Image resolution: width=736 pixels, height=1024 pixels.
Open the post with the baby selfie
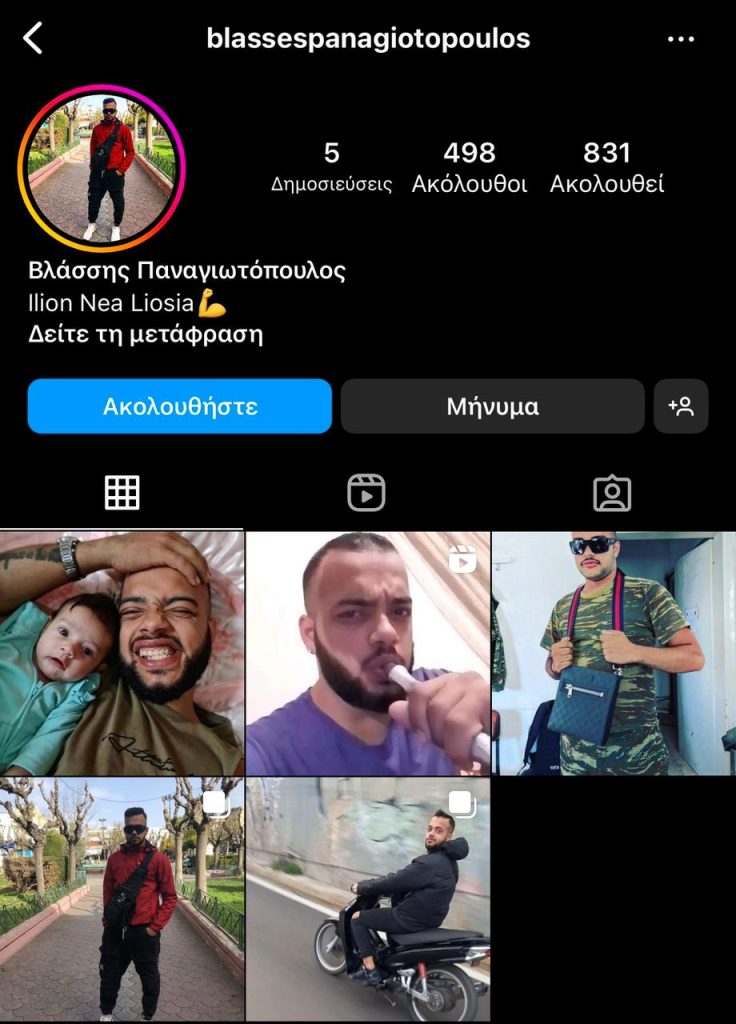pyautogui.click(x=122, y=653)
